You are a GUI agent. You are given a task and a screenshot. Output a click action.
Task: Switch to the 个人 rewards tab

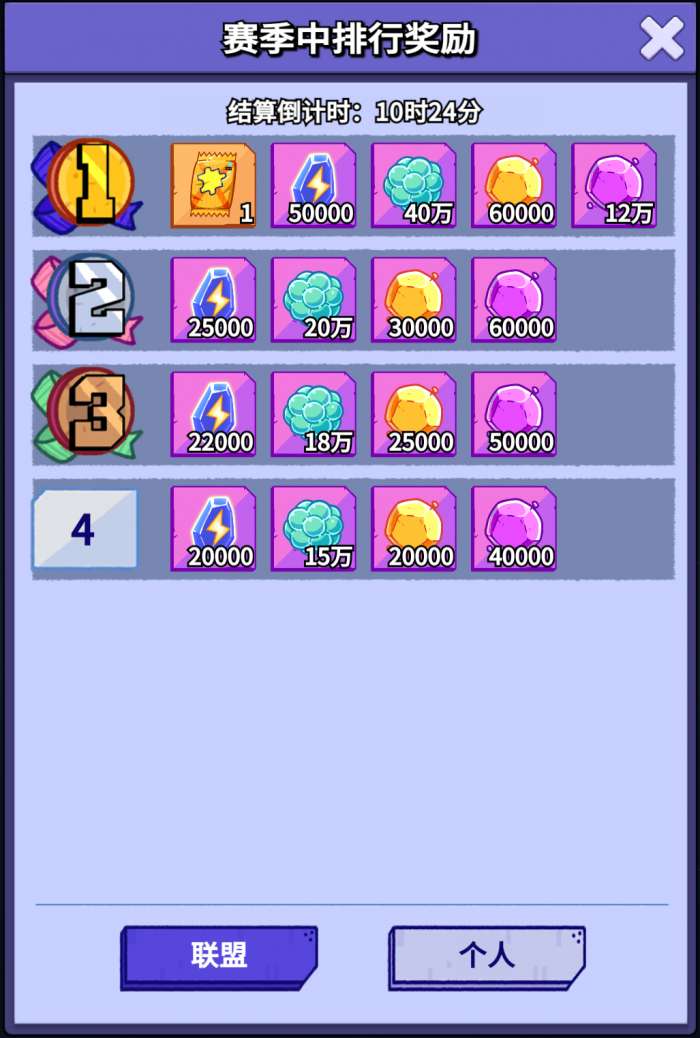(x=487, y=956)
